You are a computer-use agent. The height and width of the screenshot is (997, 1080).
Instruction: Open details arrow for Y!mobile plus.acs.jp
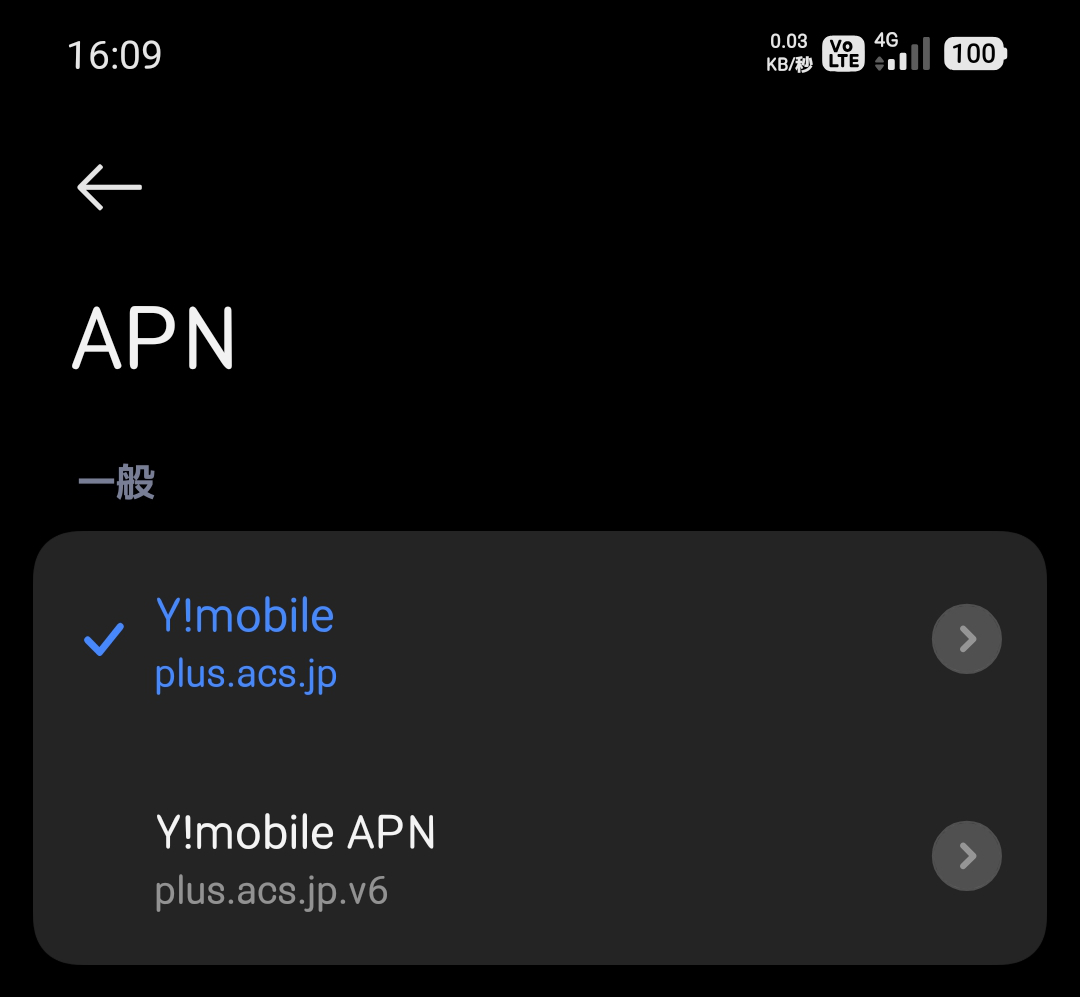coord(966,639)
